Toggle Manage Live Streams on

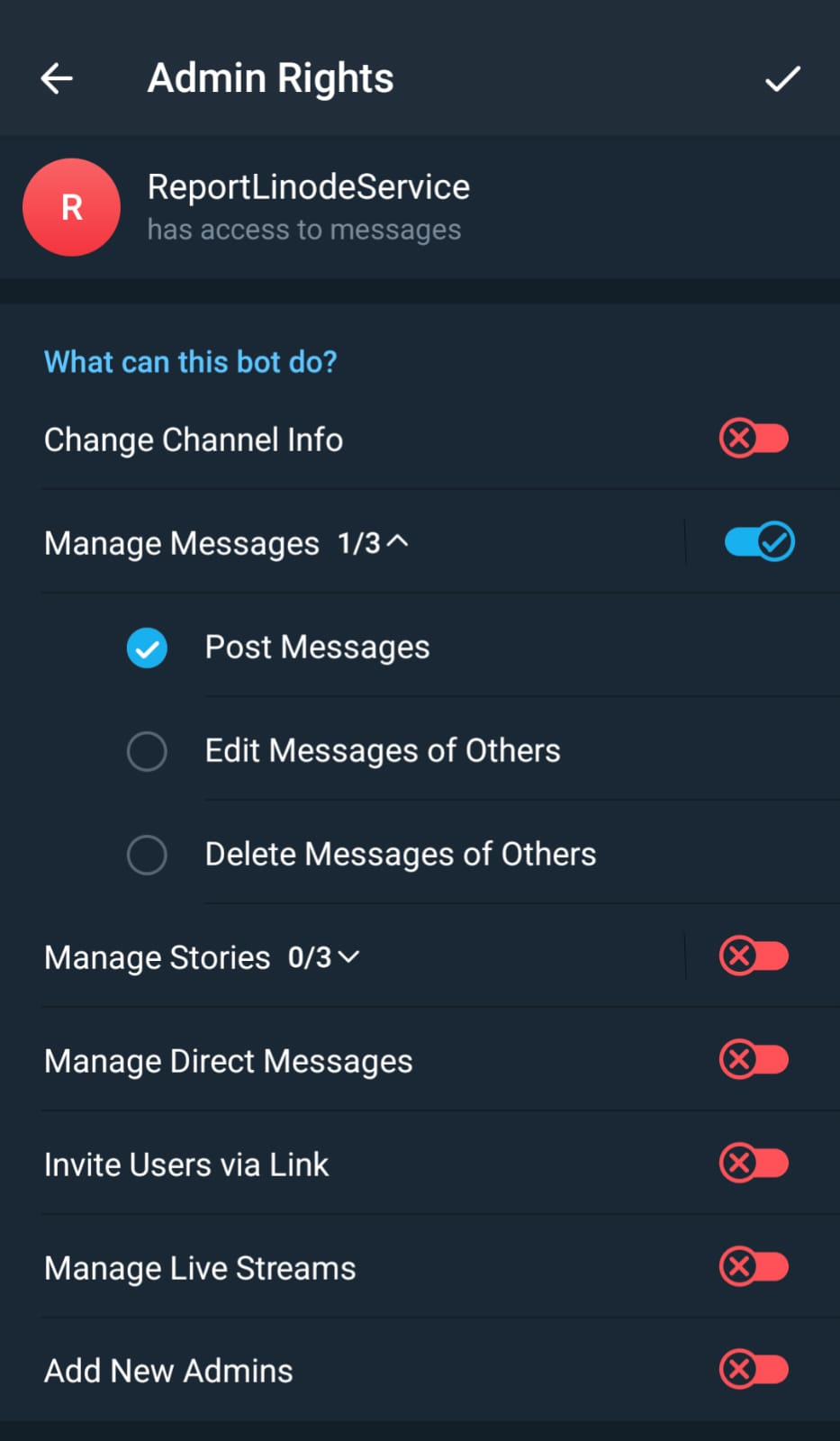754,1267
